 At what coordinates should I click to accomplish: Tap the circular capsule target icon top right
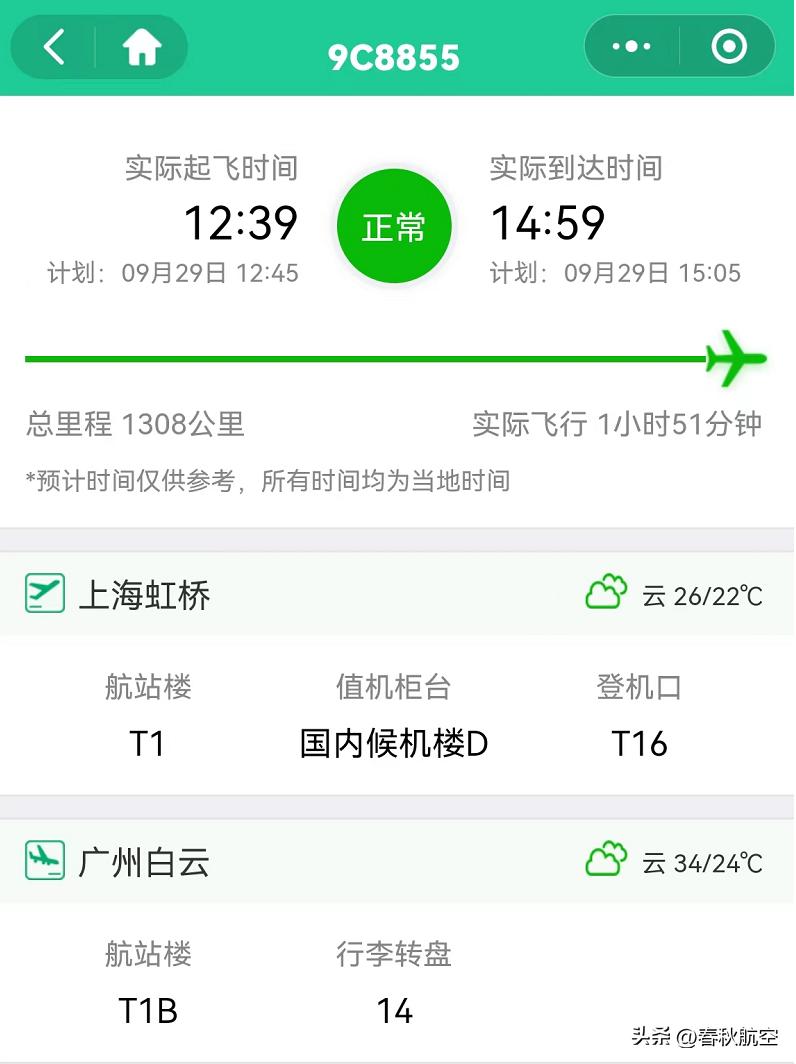point(728,46)
